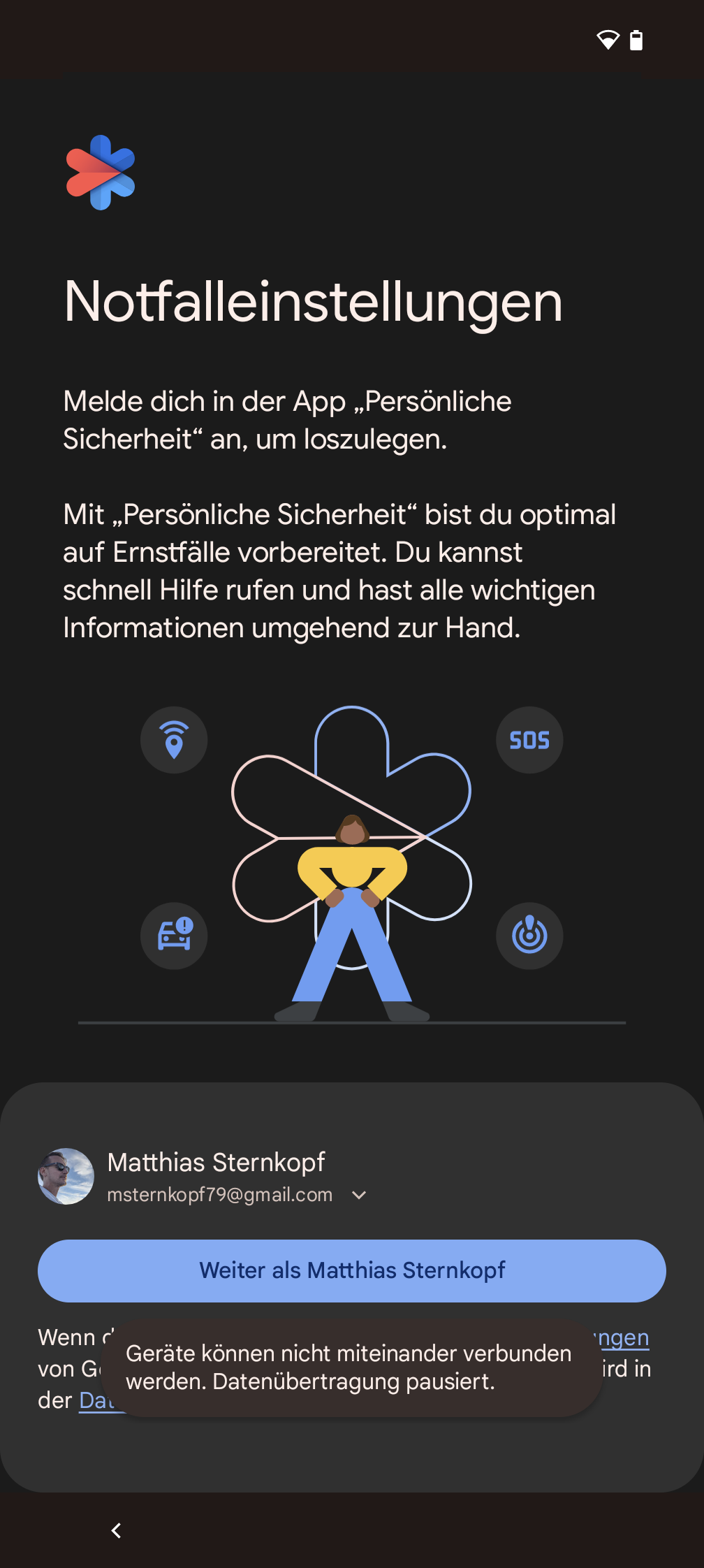704x1568 pixels.
Task: Expand the account selector for msternkopf79@gmail.com
Action: (359, 1195)
